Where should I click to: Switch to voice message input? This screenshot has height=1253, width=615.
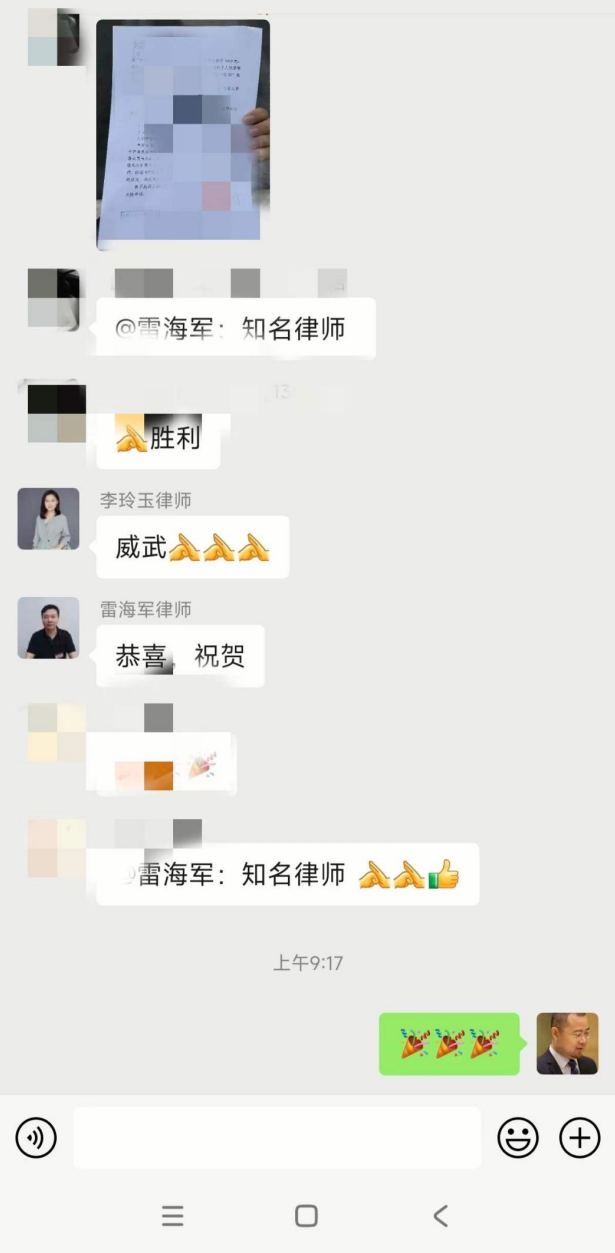[36, 1138]
